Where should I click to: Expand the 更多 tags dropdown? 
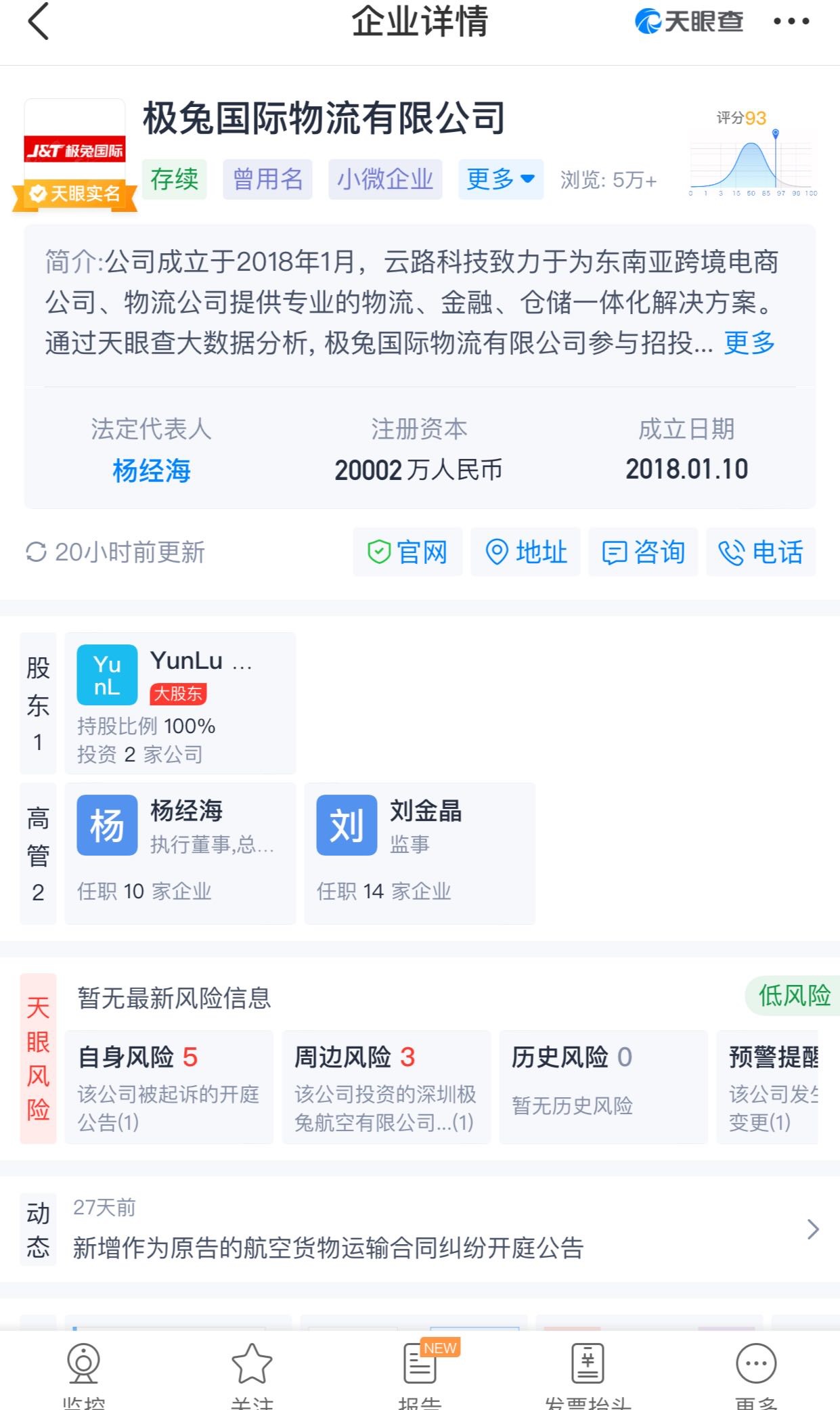500,179
